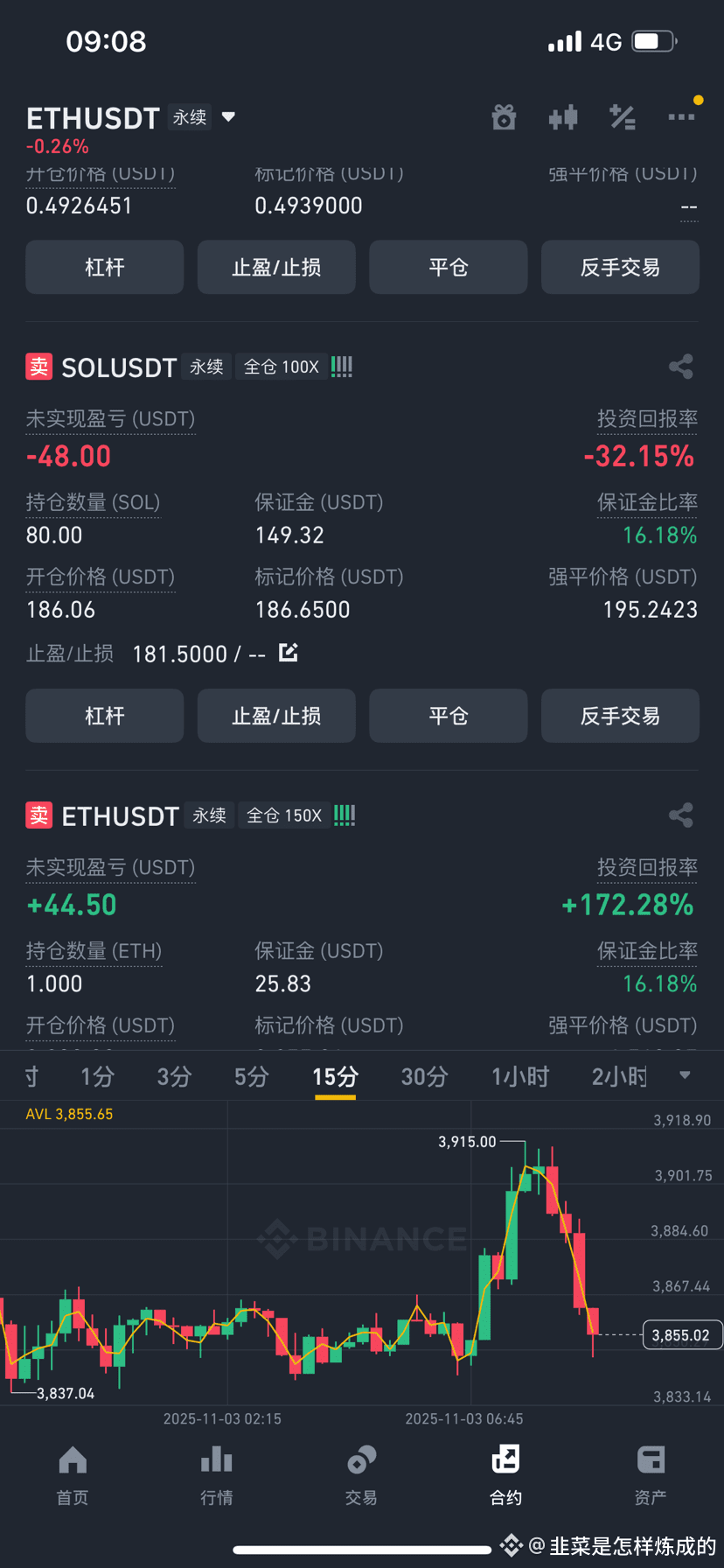Viewport: 724px width, 1568px height.
Task: Open the 资产 assets tab
Action: click(651, 1475)
